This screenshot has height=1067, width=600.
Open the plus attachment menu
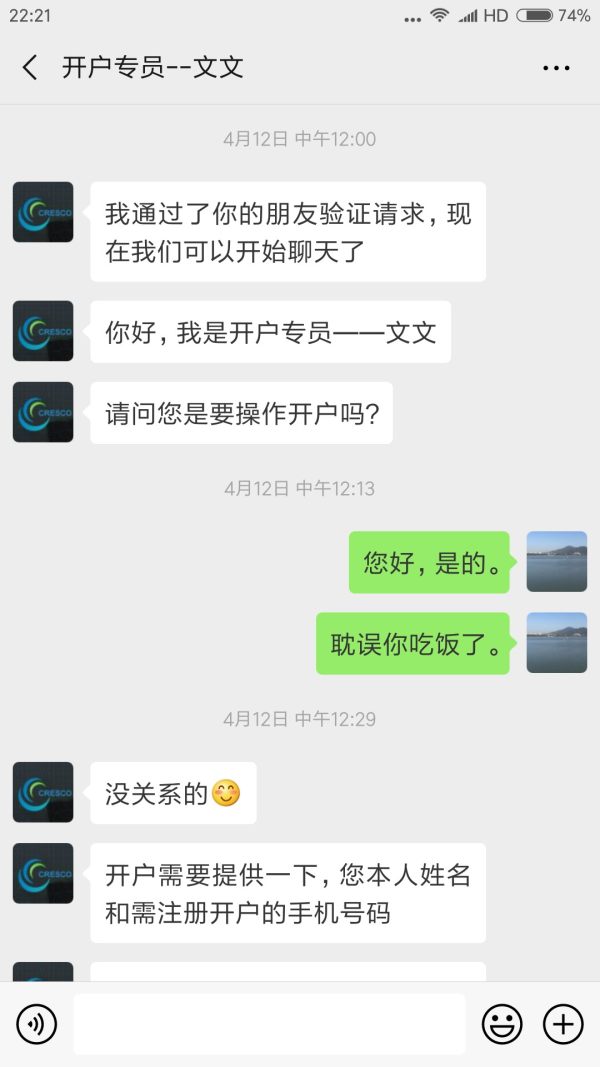562,1024
